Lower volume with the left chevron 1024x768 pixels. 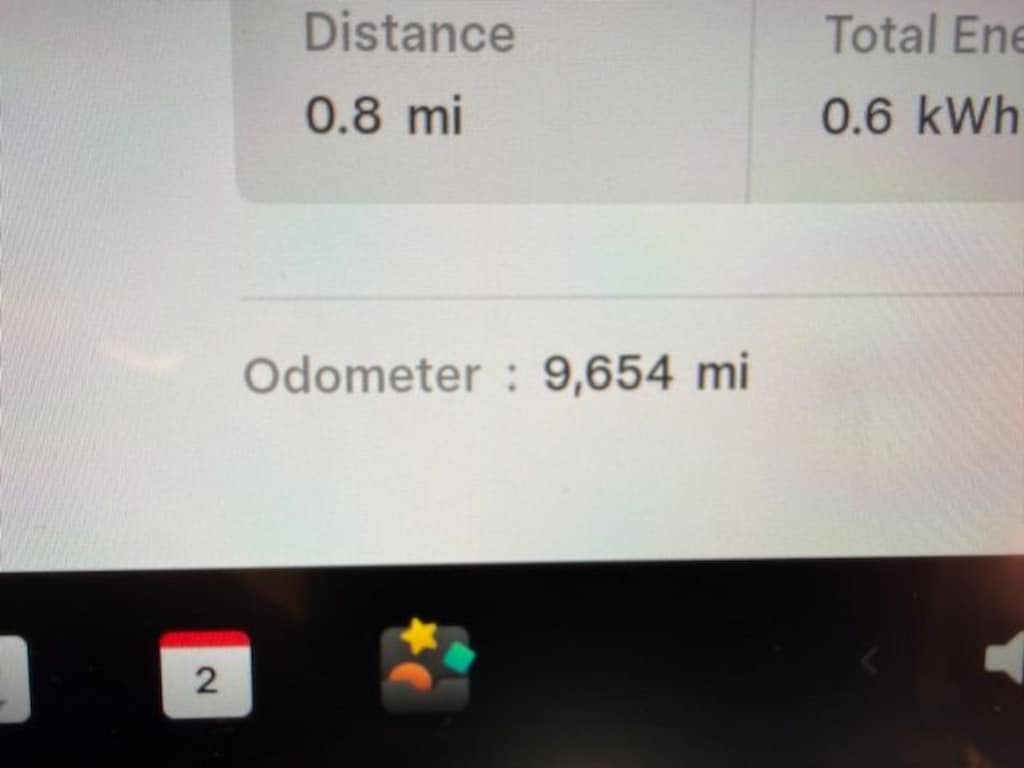tap(869, 660)
